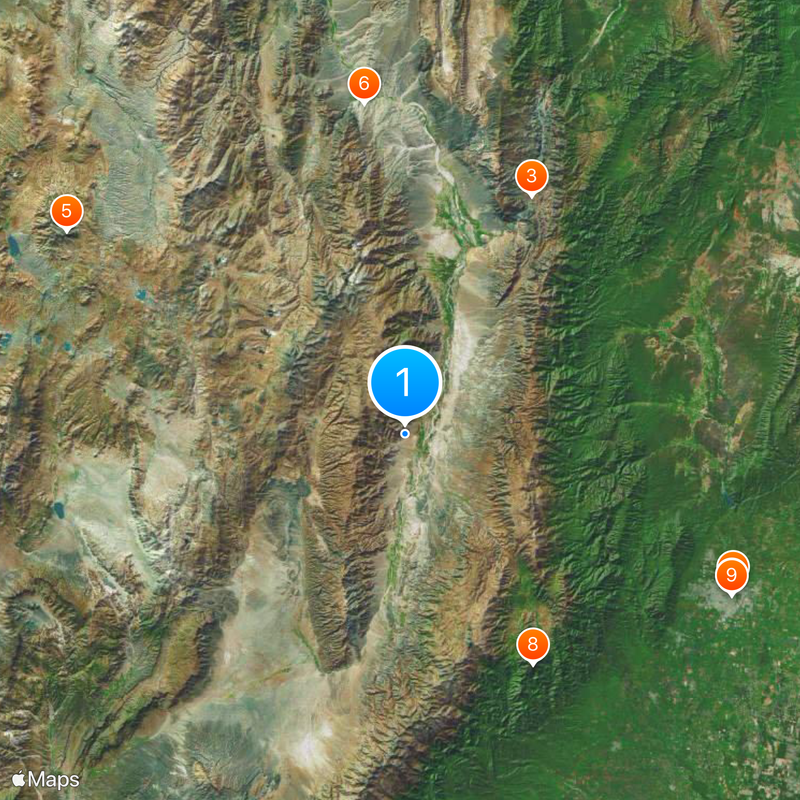Select the large blue pin numbered 1
Image resolution: width=800 pixels, height=800 pixels.
pyautogui.click(x=405, y=382)
